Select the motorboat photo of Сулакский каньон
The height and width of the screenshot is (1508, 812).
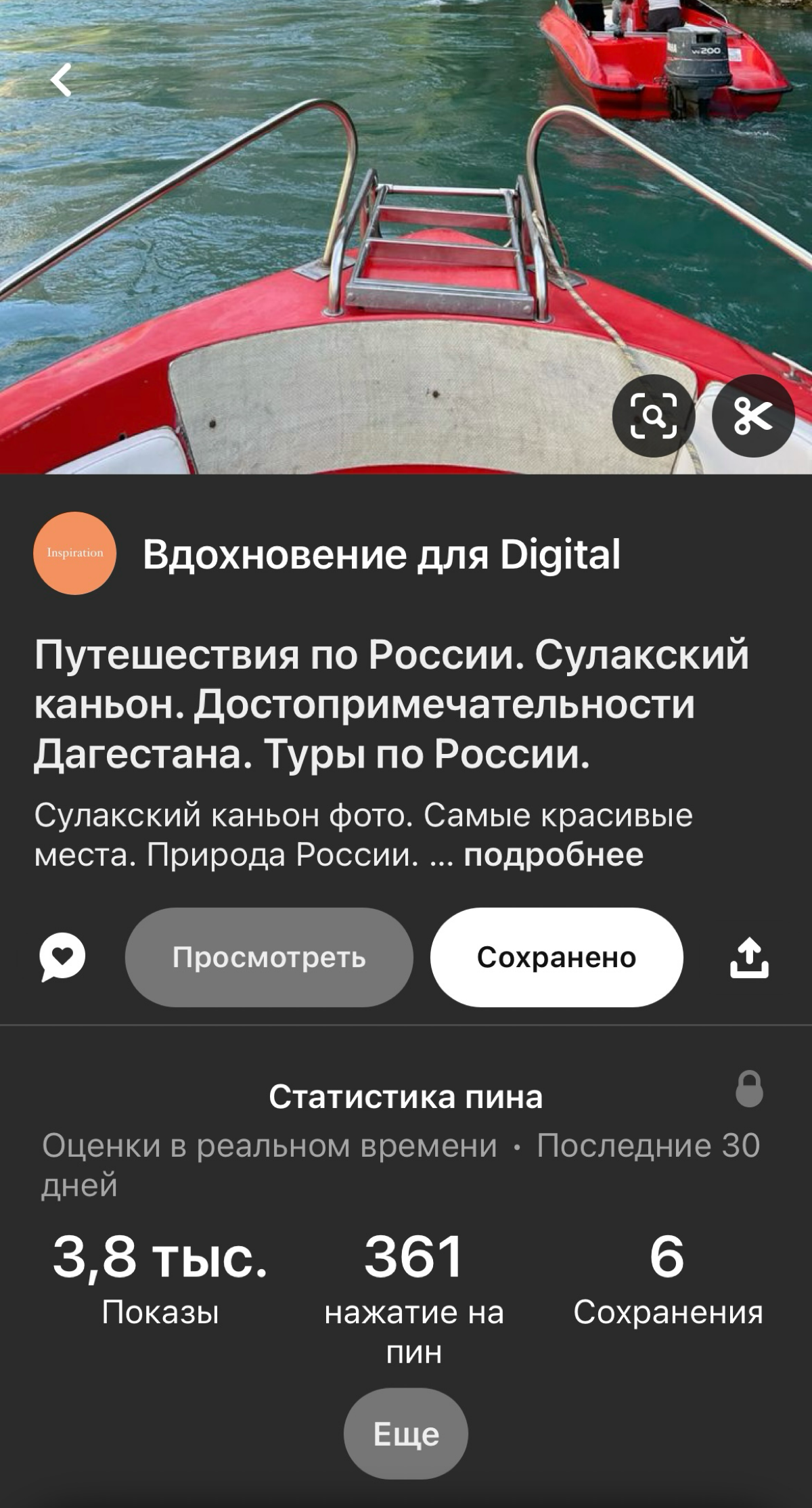tap(406, 237)
